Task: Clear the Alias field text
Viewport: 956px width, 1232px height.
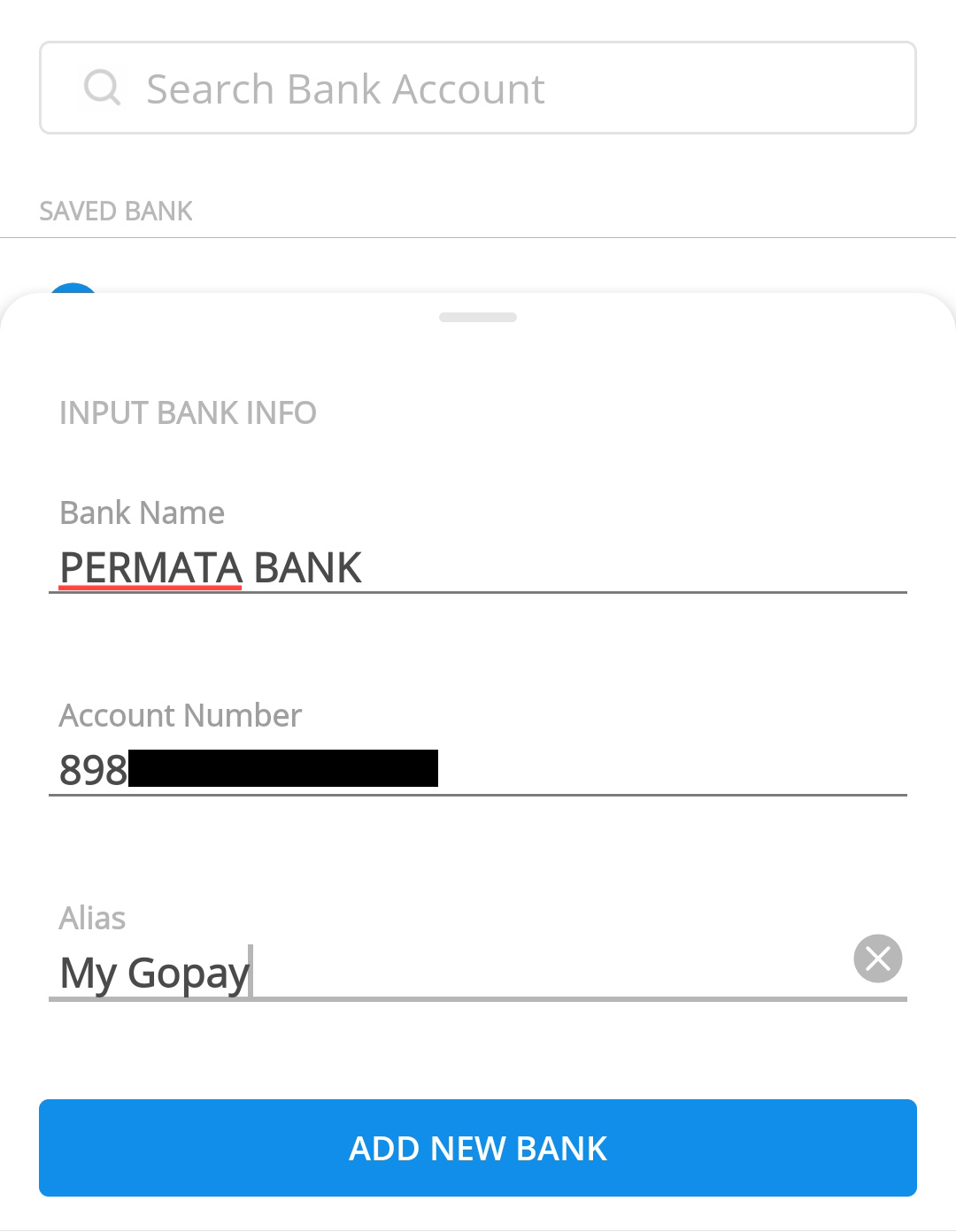Action: pyautogui.click(x=877, y=959)
